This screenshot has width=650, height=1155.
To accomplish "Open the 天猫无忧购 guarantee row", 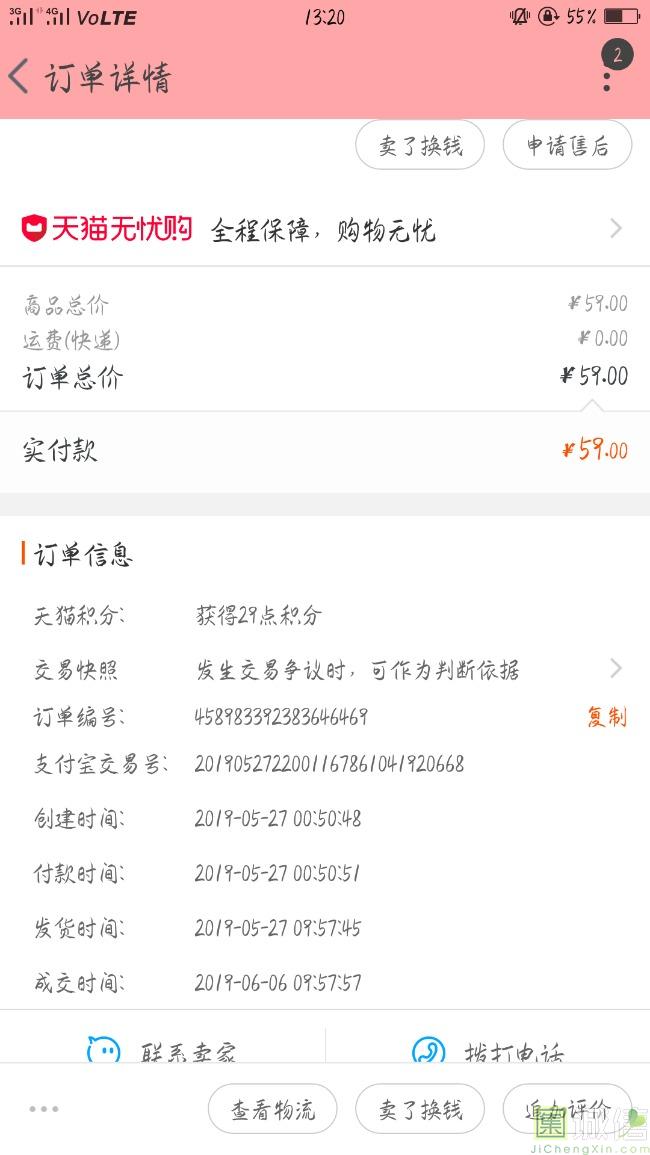I will click(325, 229).
